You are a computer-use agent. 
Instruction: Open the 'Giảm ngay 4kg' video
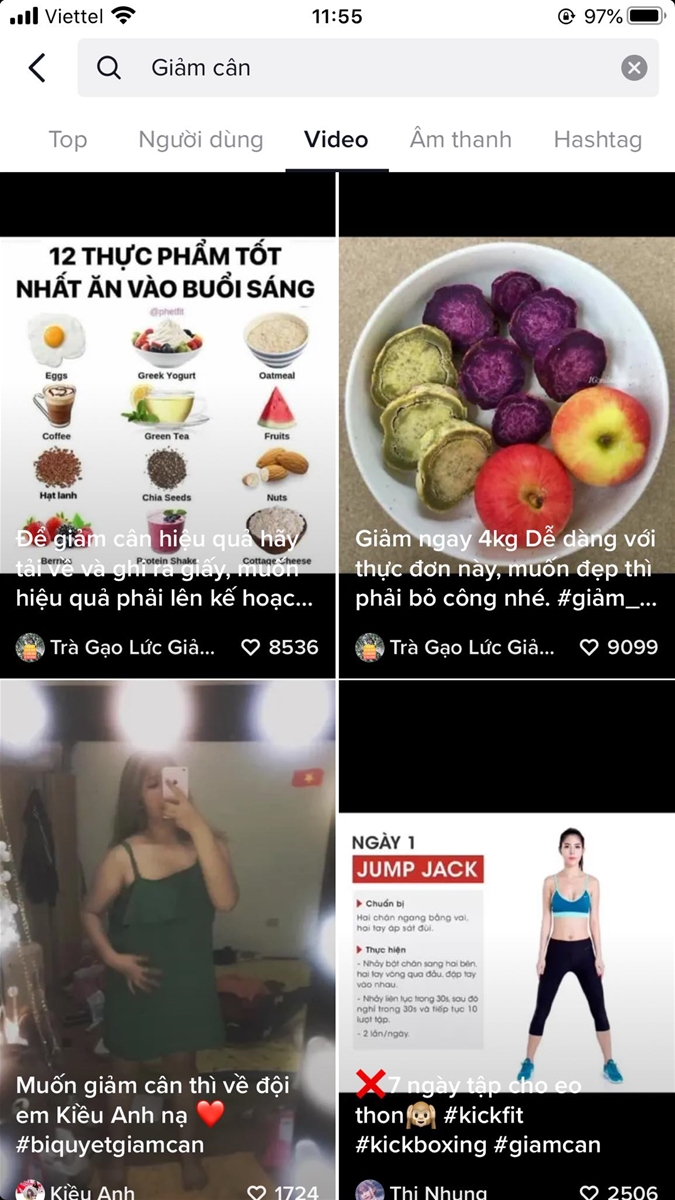[x=506, y=400]
